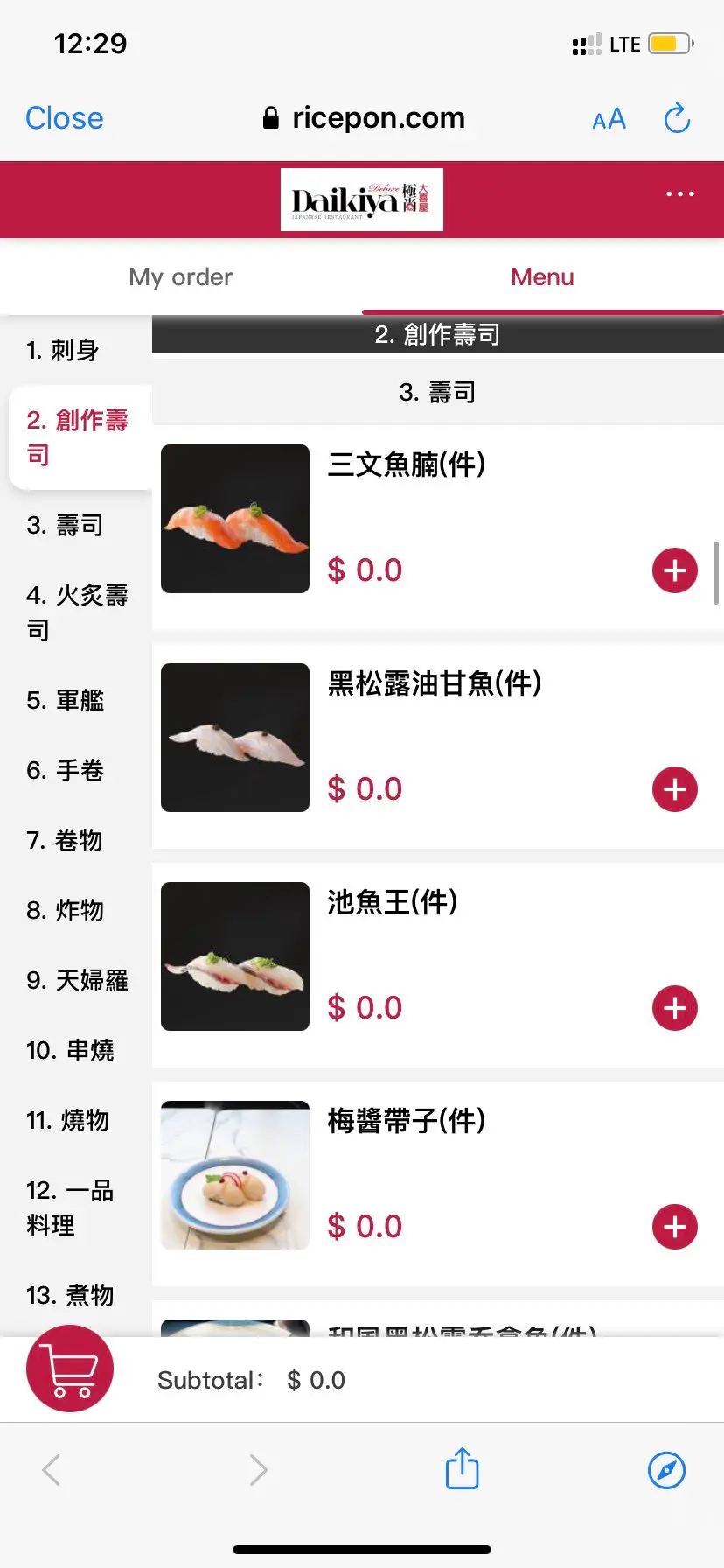Switch to the My order tab
This screenshot has height=1568, width=724.
pyautogui.click(x=181, y=277)
